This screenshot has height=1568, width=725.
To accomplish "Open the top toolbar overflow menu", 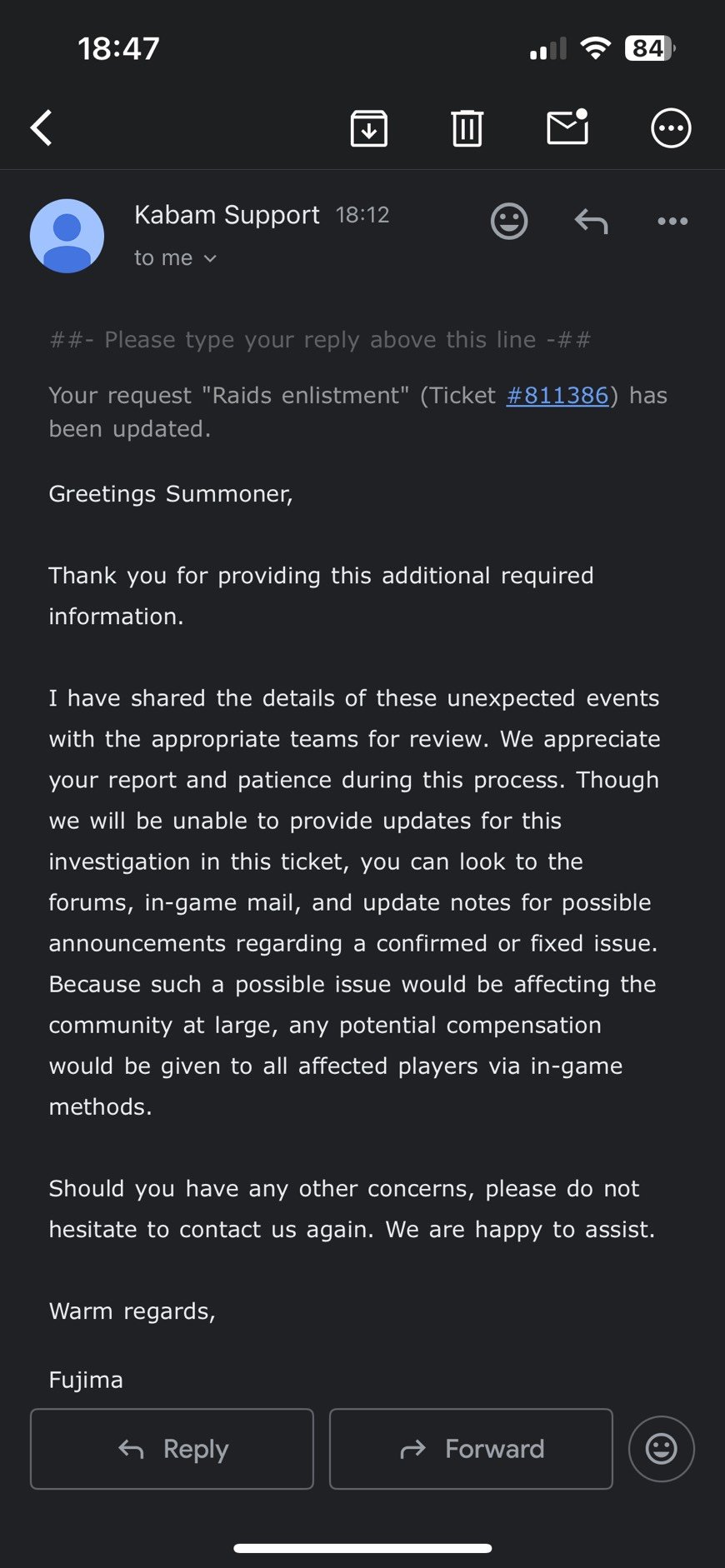I will [x=671, y=127].
